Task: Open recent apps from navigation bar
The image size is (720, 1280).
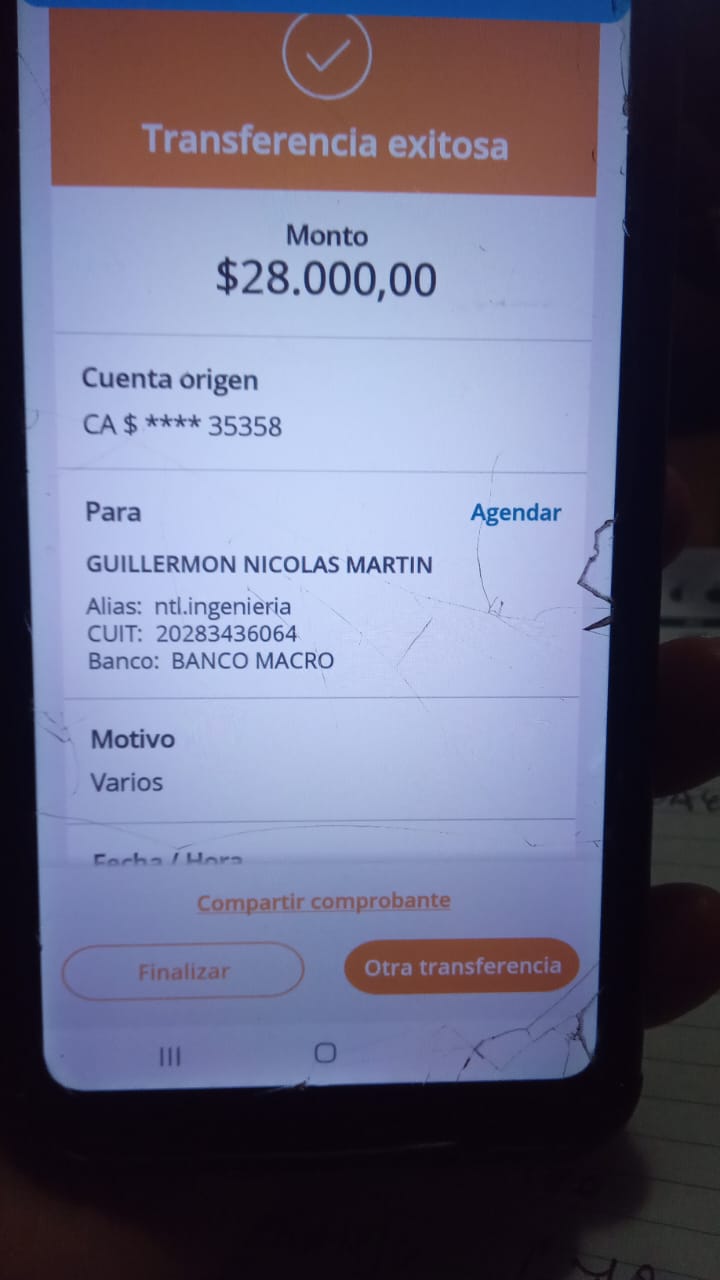Action: click(171, 1056)
